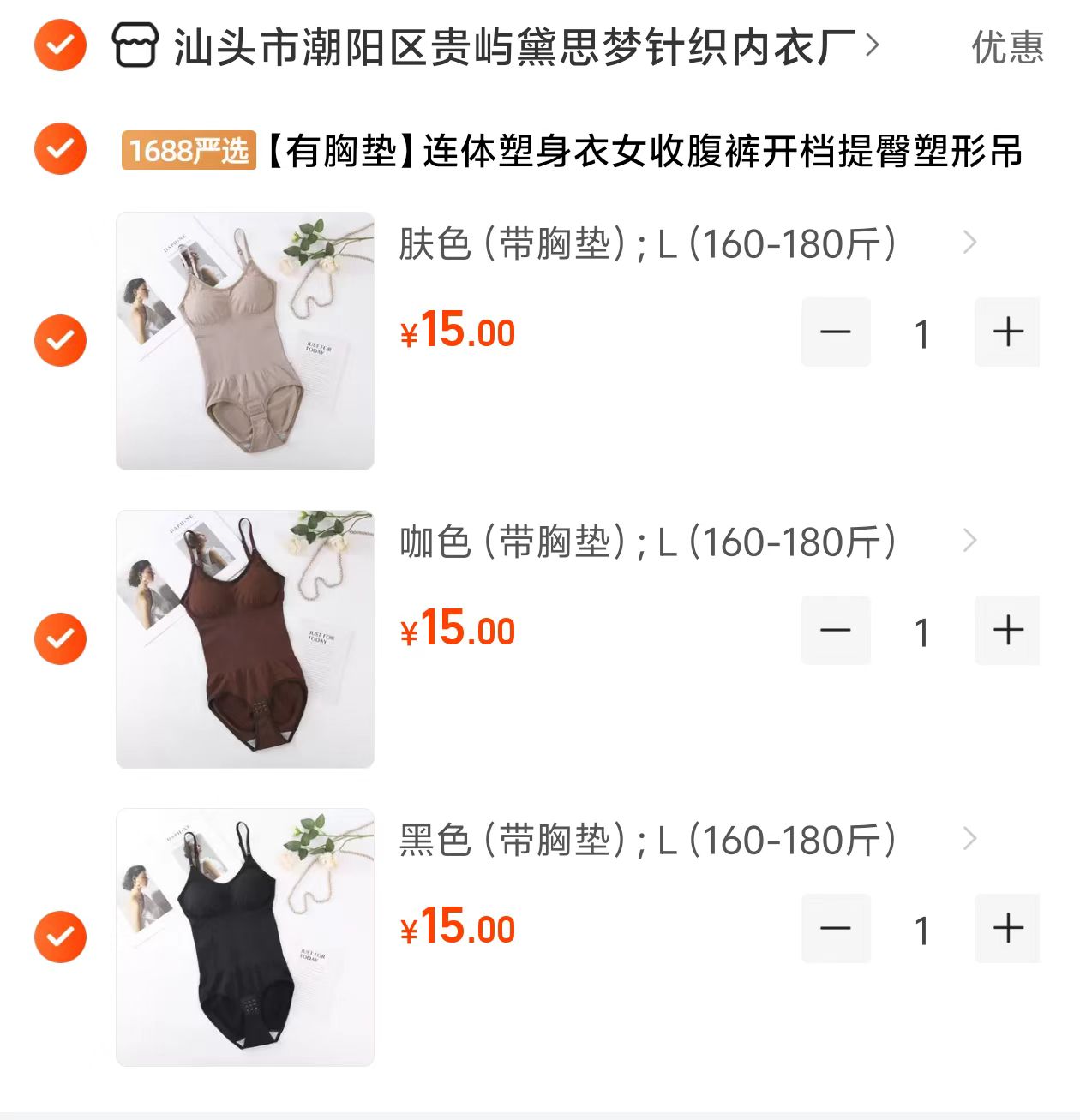
Task: Increase quantity of 咖色 item
Action: point(1008,631)
